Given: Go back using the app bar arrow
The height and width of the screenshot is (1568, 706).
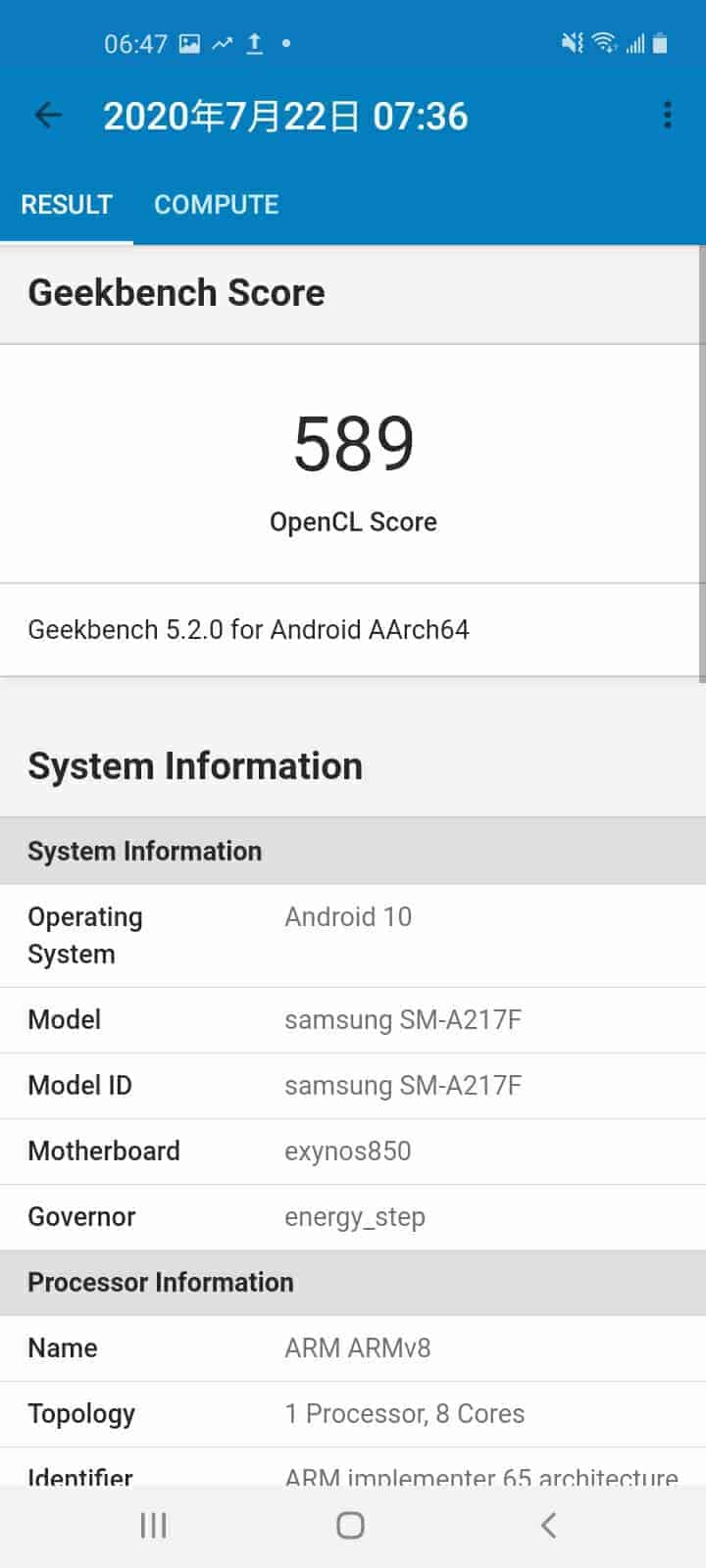Looking at the screenshot, I should pos(48,116).
